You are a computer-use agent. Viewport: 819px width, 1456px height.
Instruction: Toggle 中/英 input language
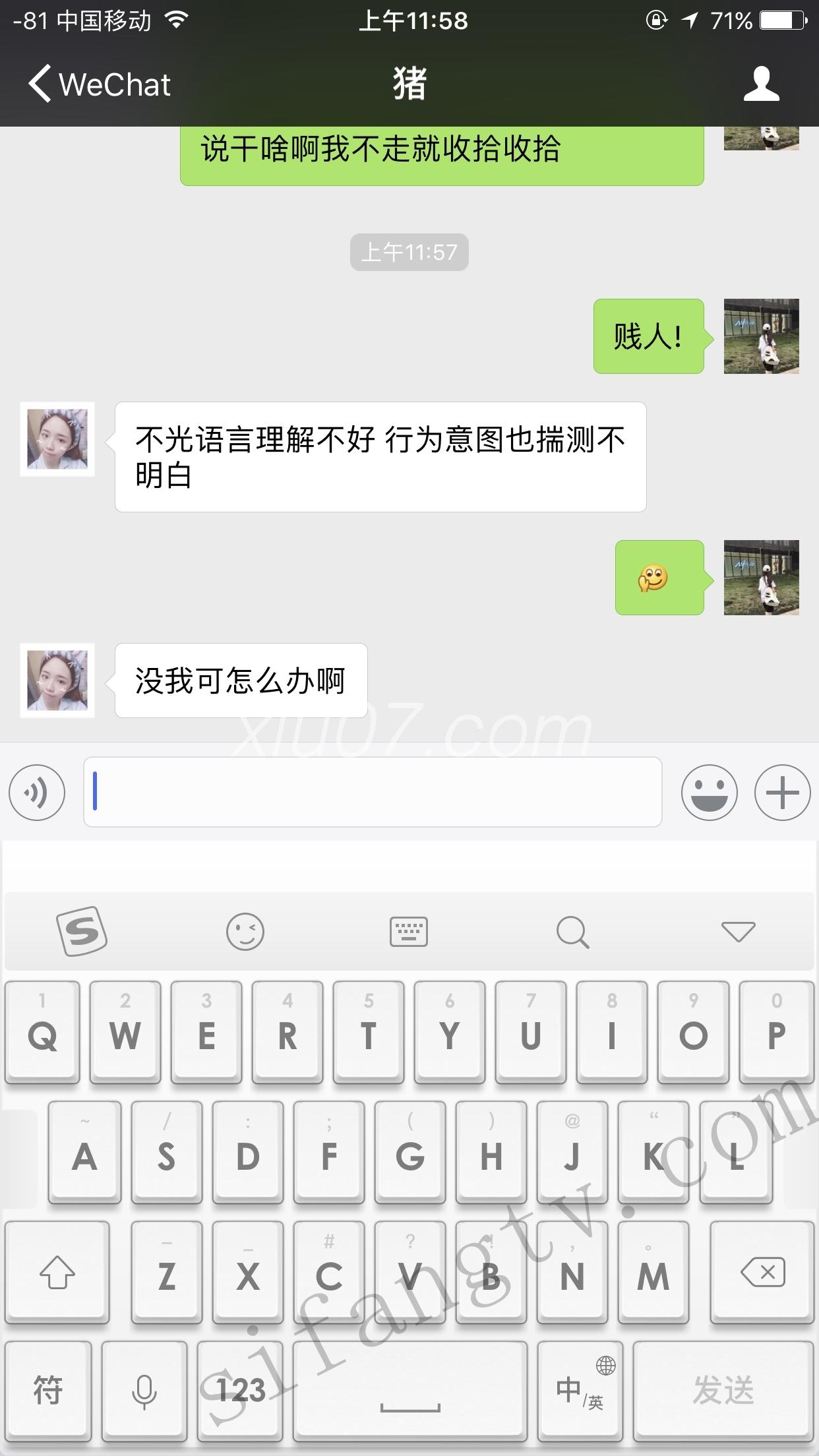[x=580, y=1390]
